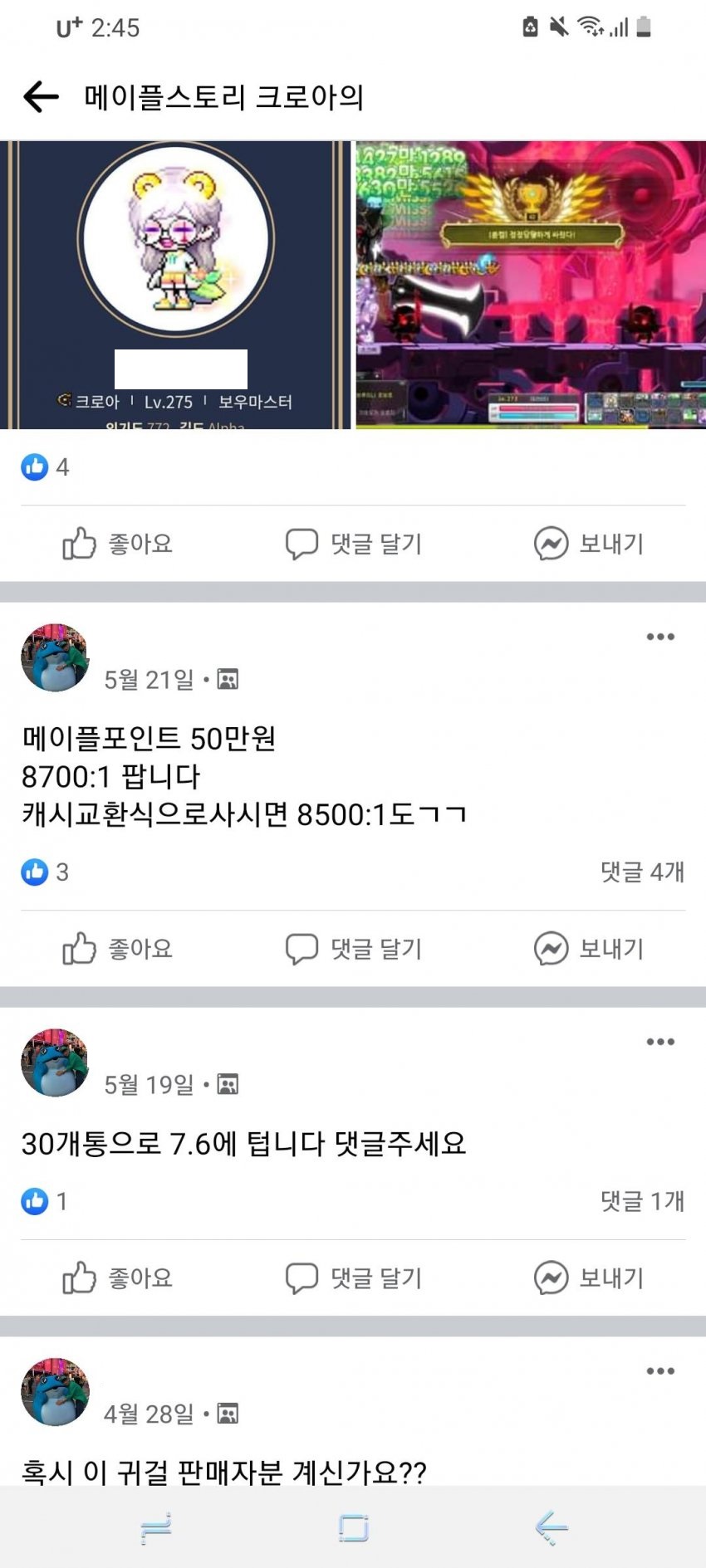Open the character profile image
Viewport: 706px width, 1568px height.
coord(175,285)
